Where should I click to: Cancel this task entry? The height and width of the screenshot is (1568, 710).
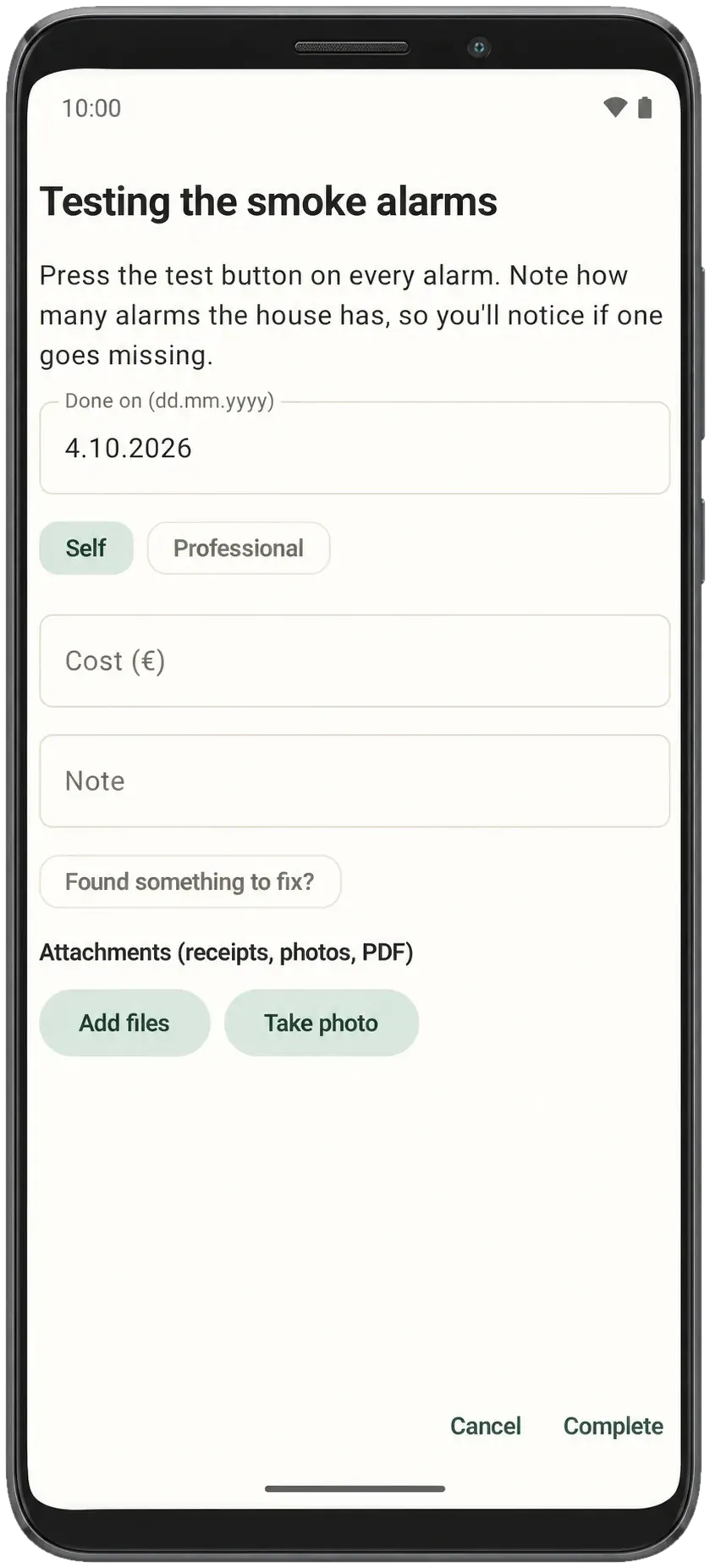click(x=486, y=1426)
